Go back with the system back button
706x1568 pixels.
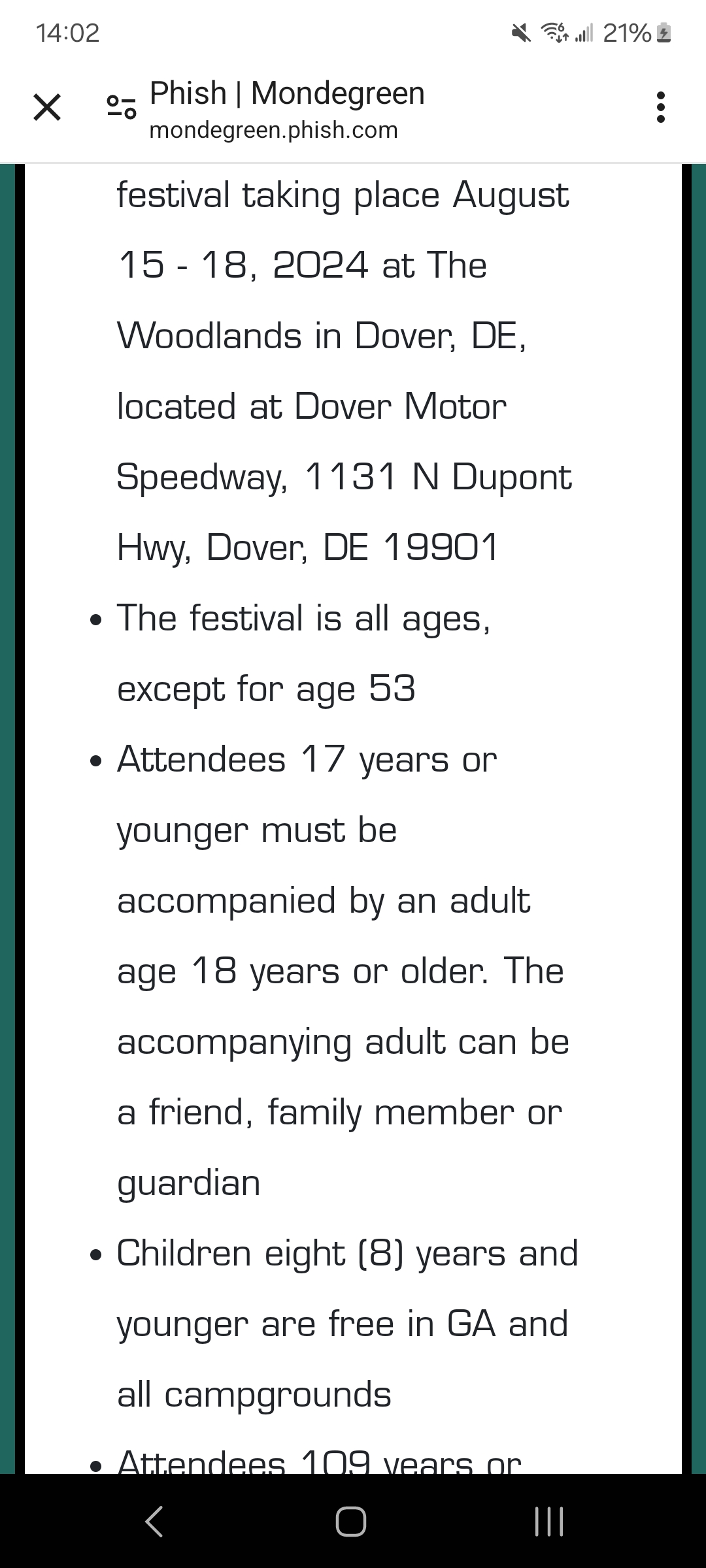[154, 1521]
